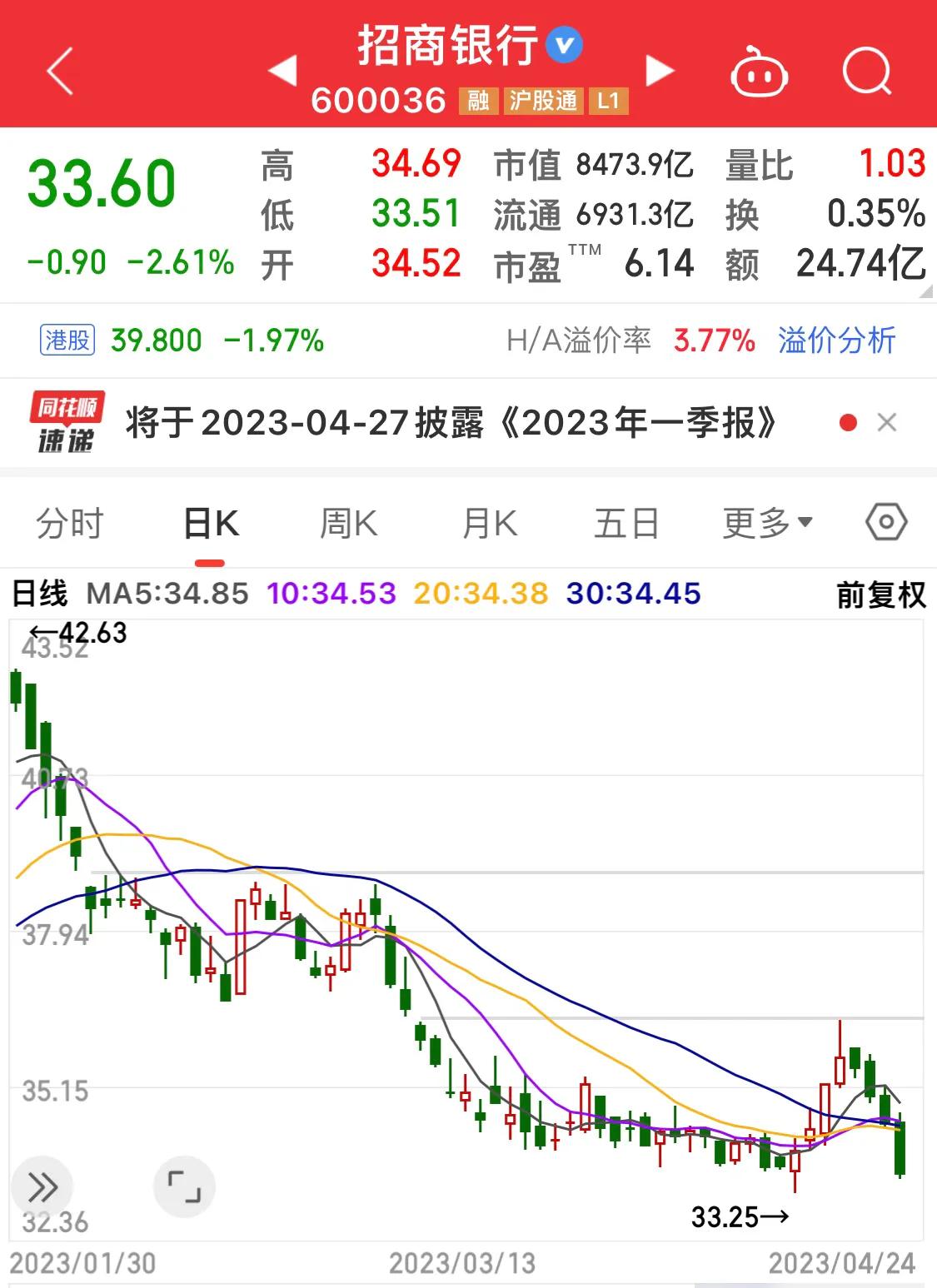Select the previous stock with left arrow

click(284, 72)
